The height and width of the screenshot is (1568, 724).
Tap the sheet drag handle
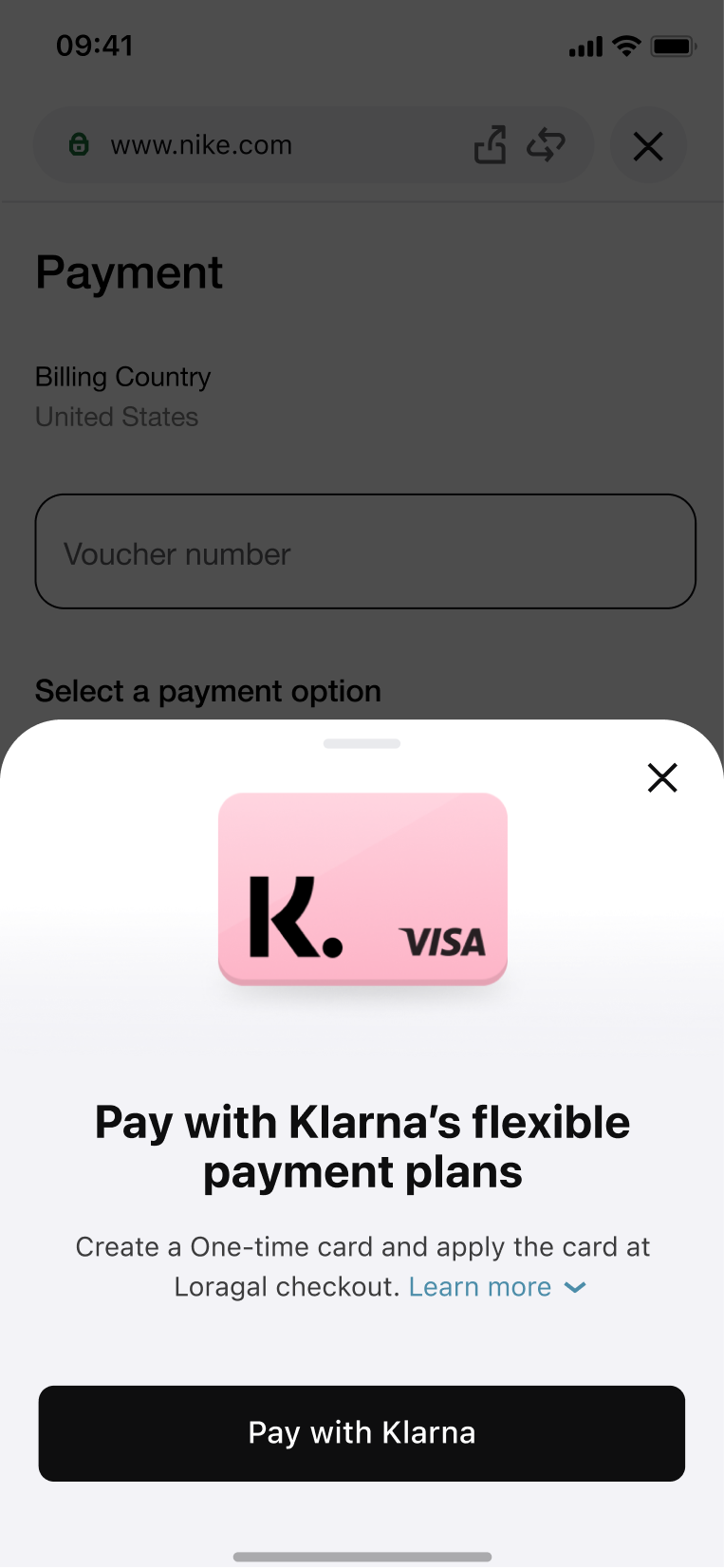coord(362,744)
